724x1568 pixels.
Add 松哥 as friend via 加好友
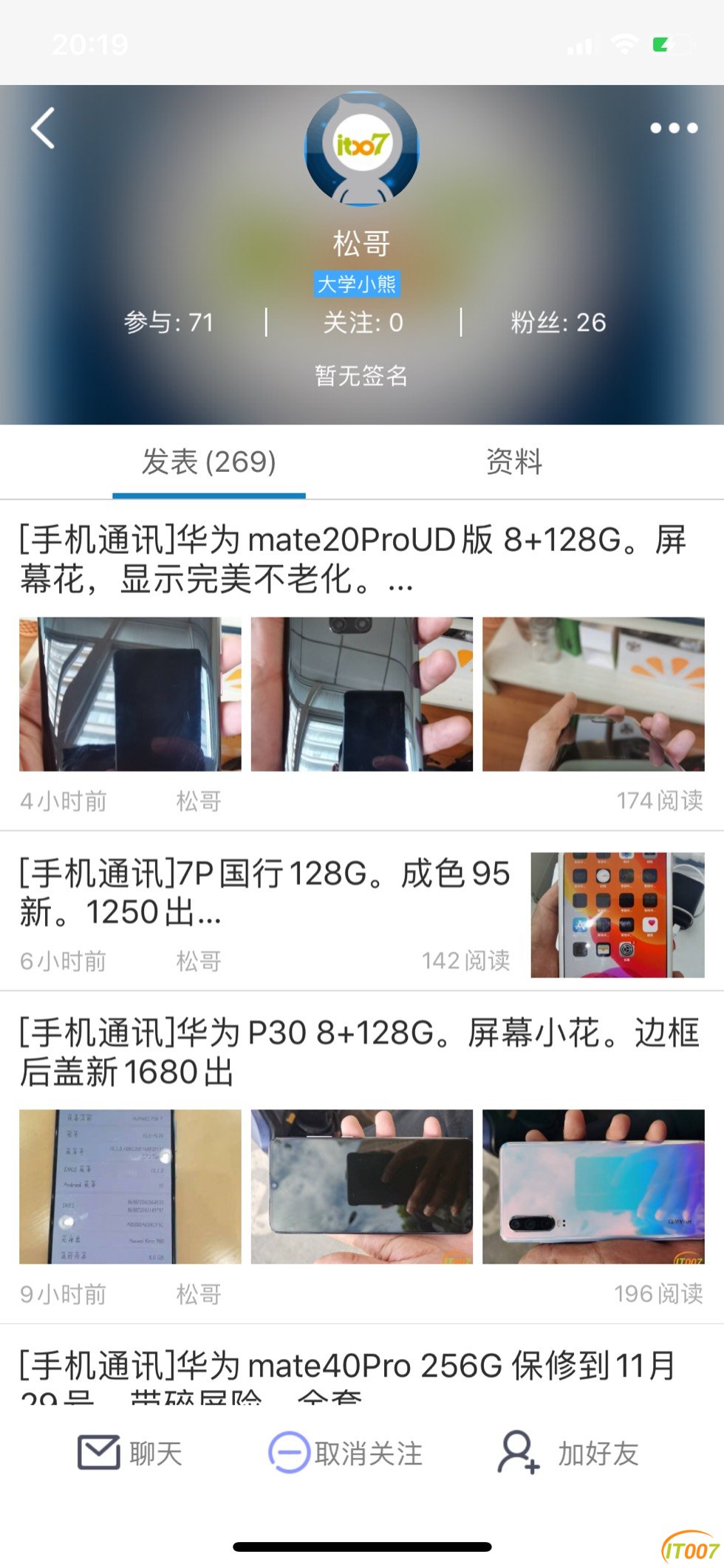[x=569, y=1454]
